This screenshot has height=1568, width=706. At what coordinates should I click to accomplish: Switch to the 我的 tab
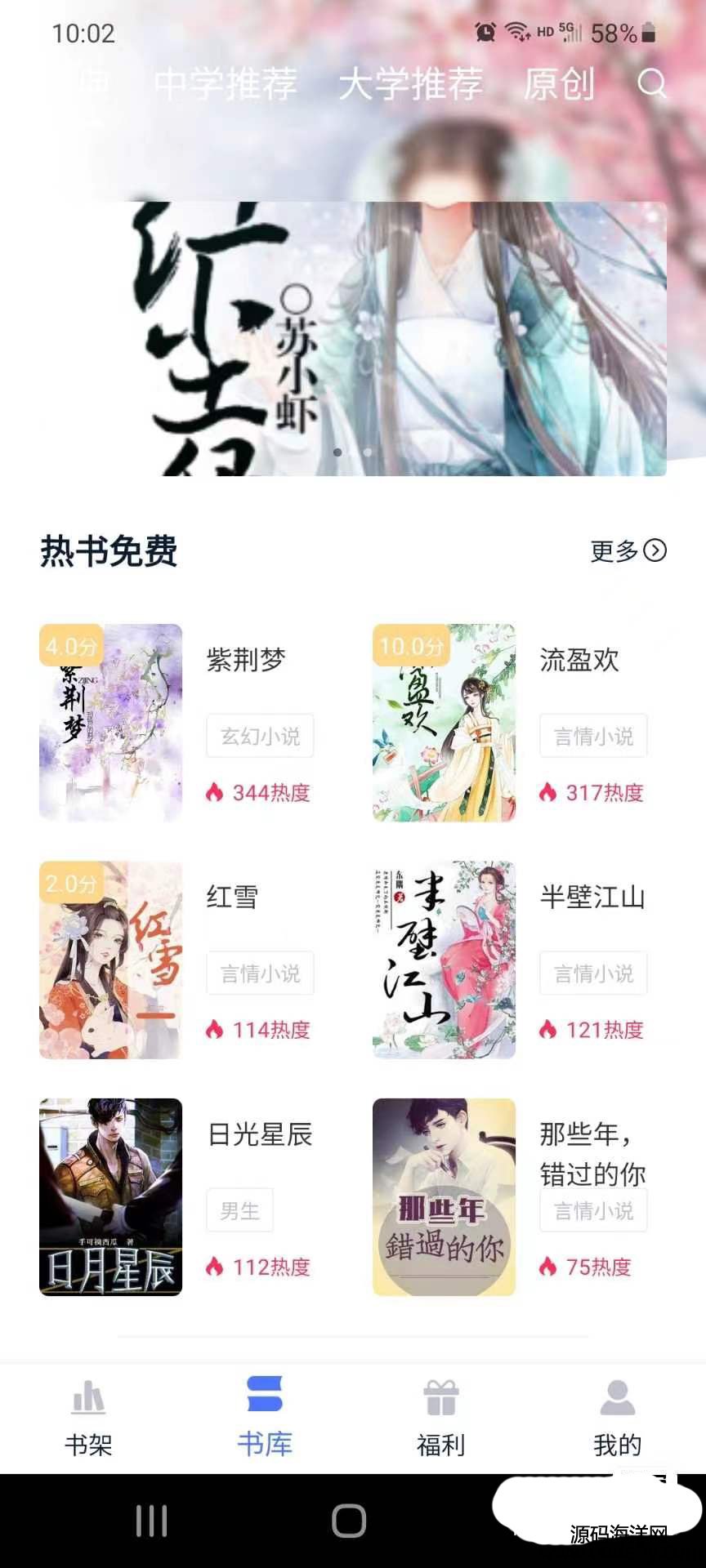point(618,1417)
